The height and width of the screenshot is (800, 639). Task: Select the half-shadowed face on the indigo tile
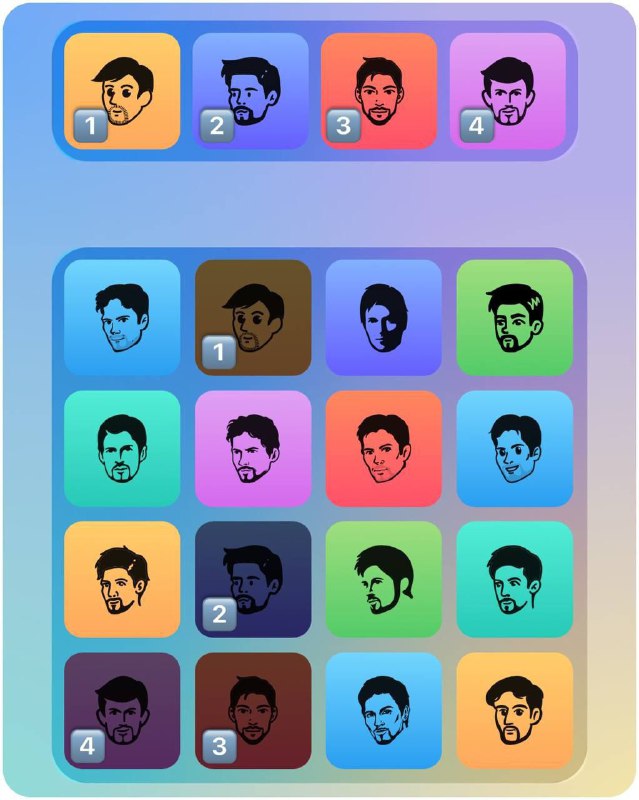point(384,317)
